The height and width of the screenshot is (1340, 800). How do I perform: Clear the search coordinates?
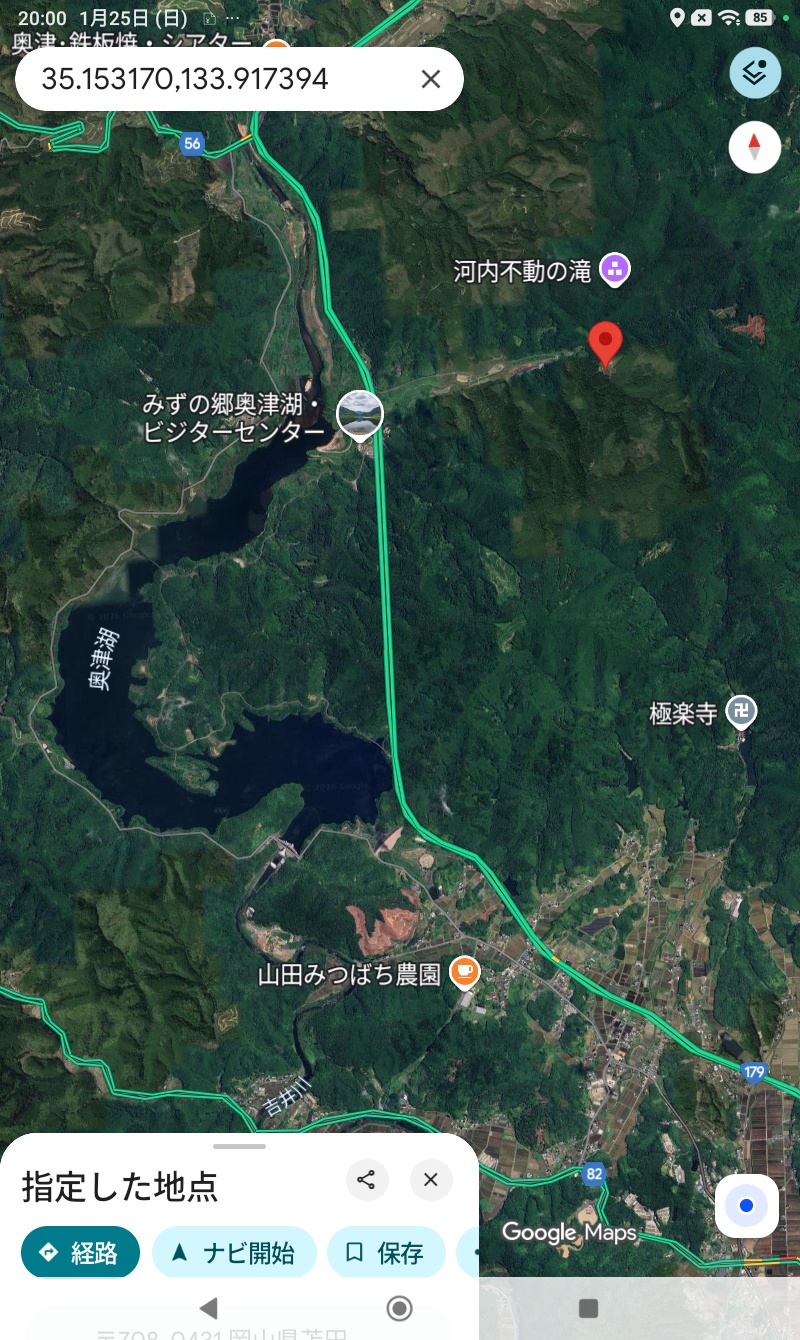[x=431, y=79]
